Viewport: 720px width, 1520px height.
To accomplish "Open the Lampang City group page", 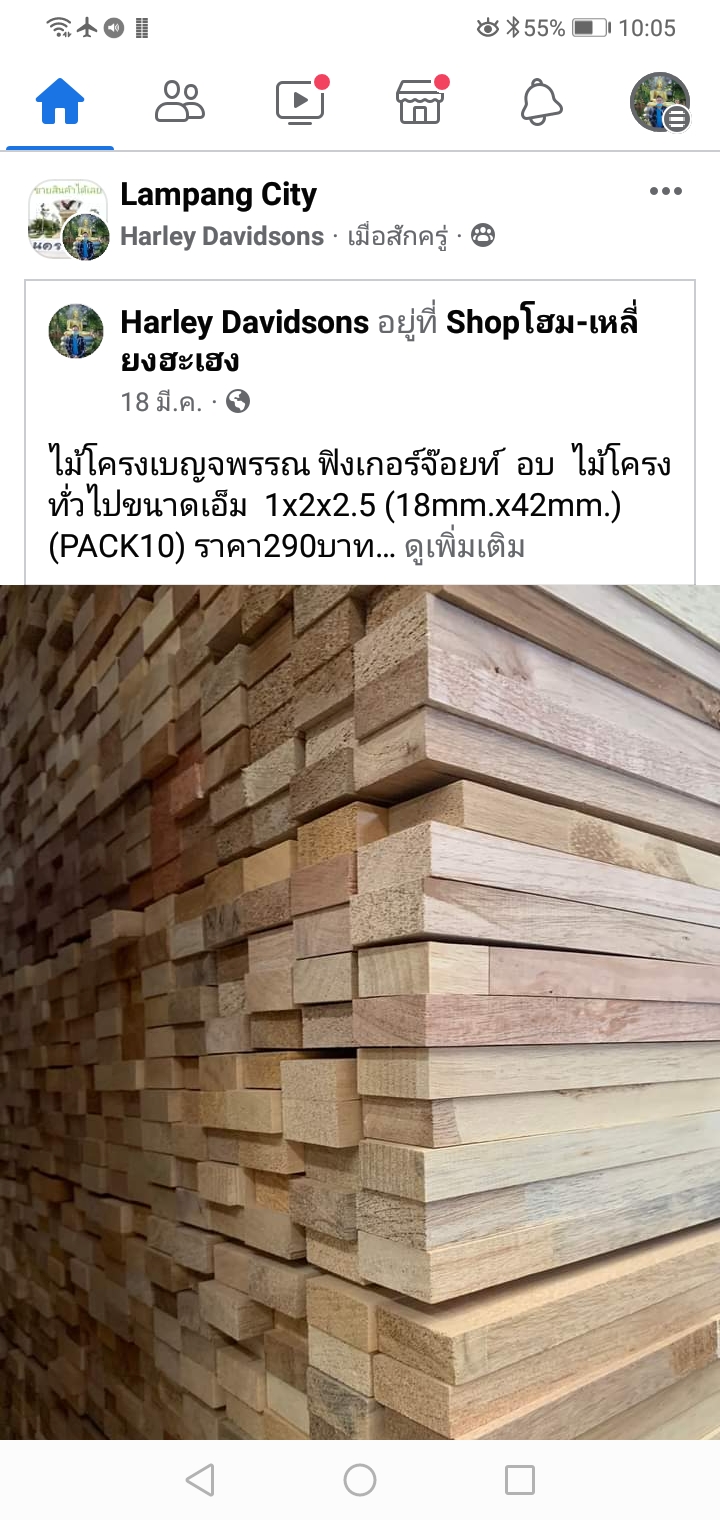I will [x=218, y=195].
